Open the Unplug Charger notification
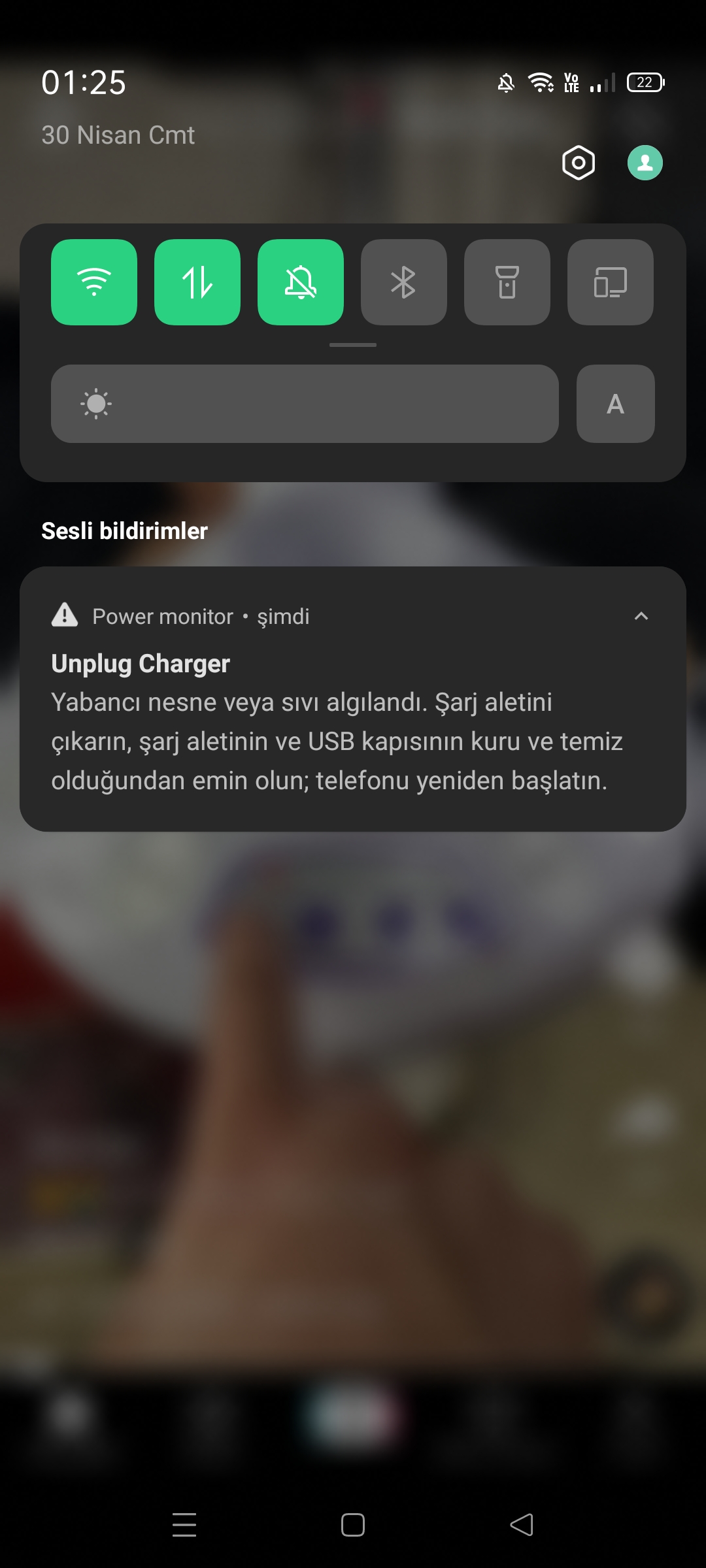The image size is (706, 1568). (353, 699)
